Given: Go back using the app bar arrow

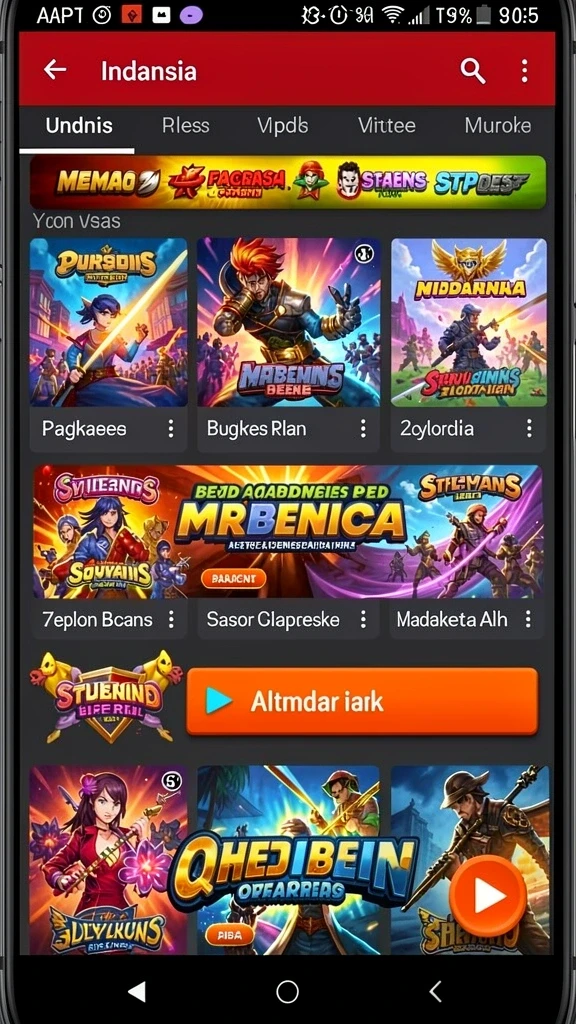Looking at the screenshot, I should tap(55, 69).
